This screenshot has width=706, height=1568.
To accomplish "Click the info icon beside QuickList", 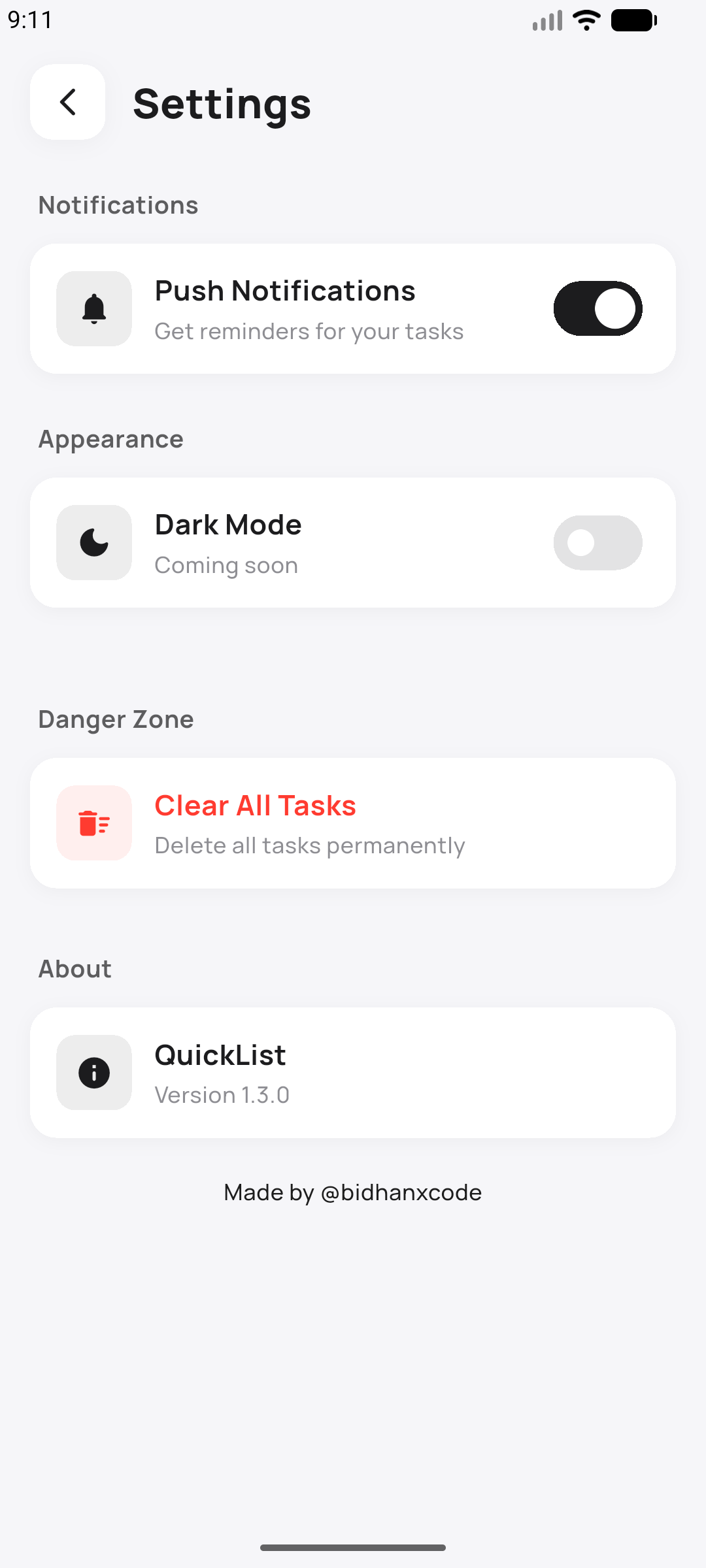I will pos(93,1072).
